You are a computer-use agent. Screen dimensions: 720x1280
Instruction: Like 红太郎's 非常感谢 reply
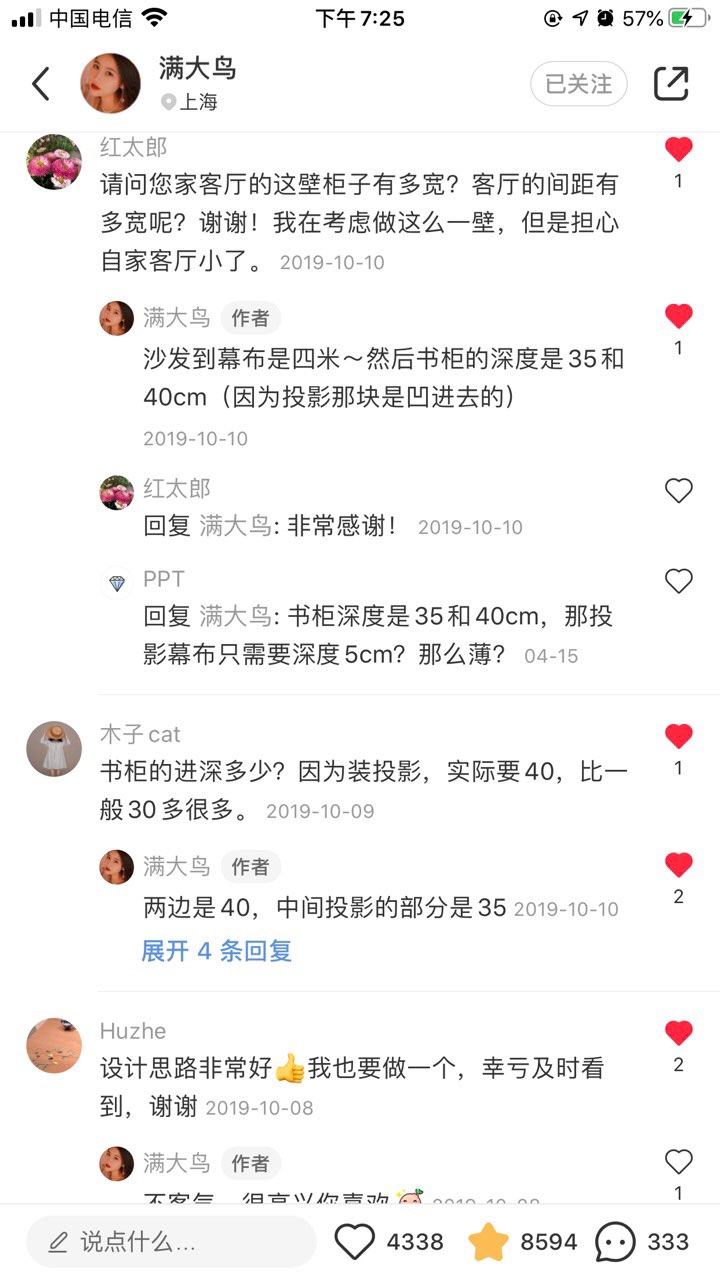click(678, 490)
